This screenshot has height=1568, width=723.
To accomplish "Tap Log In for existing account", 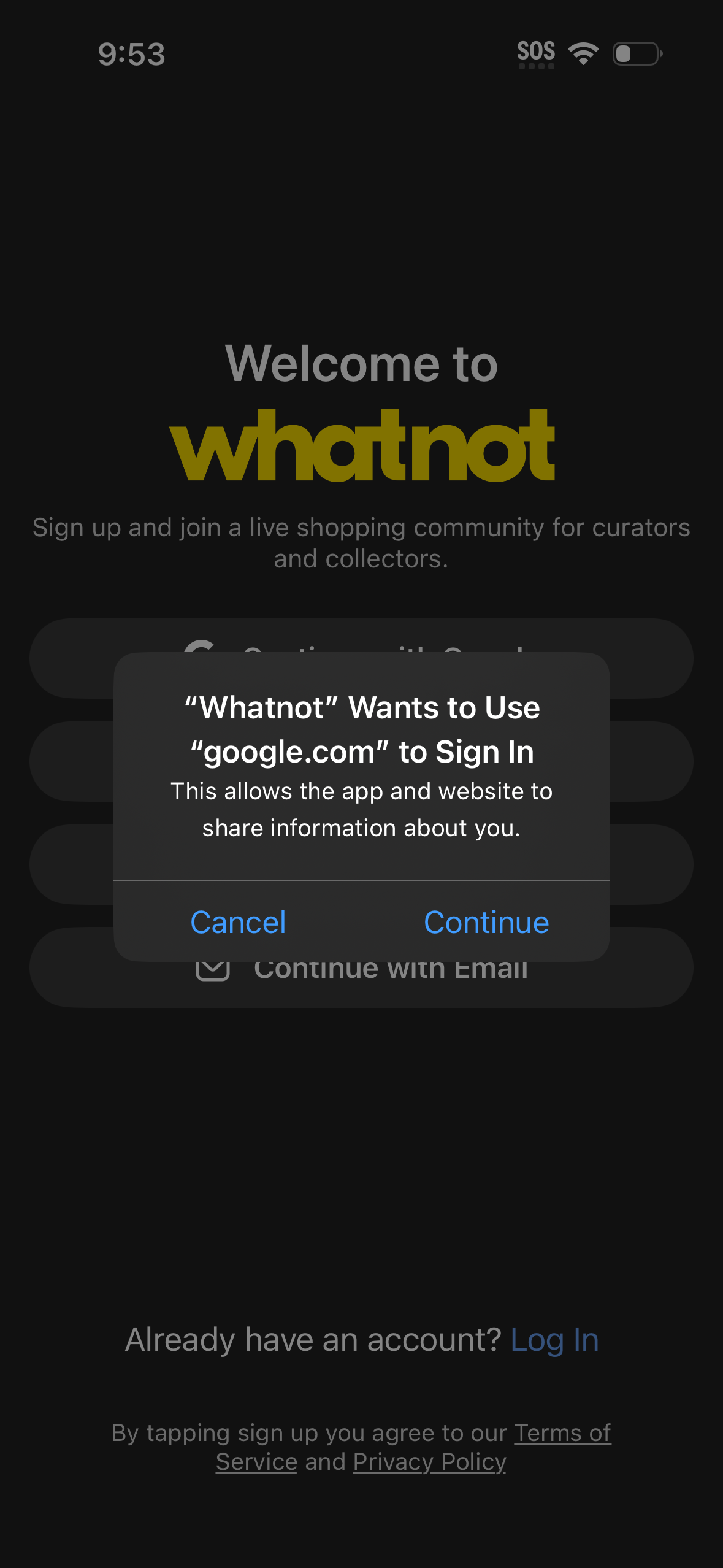I will 556,1339.
